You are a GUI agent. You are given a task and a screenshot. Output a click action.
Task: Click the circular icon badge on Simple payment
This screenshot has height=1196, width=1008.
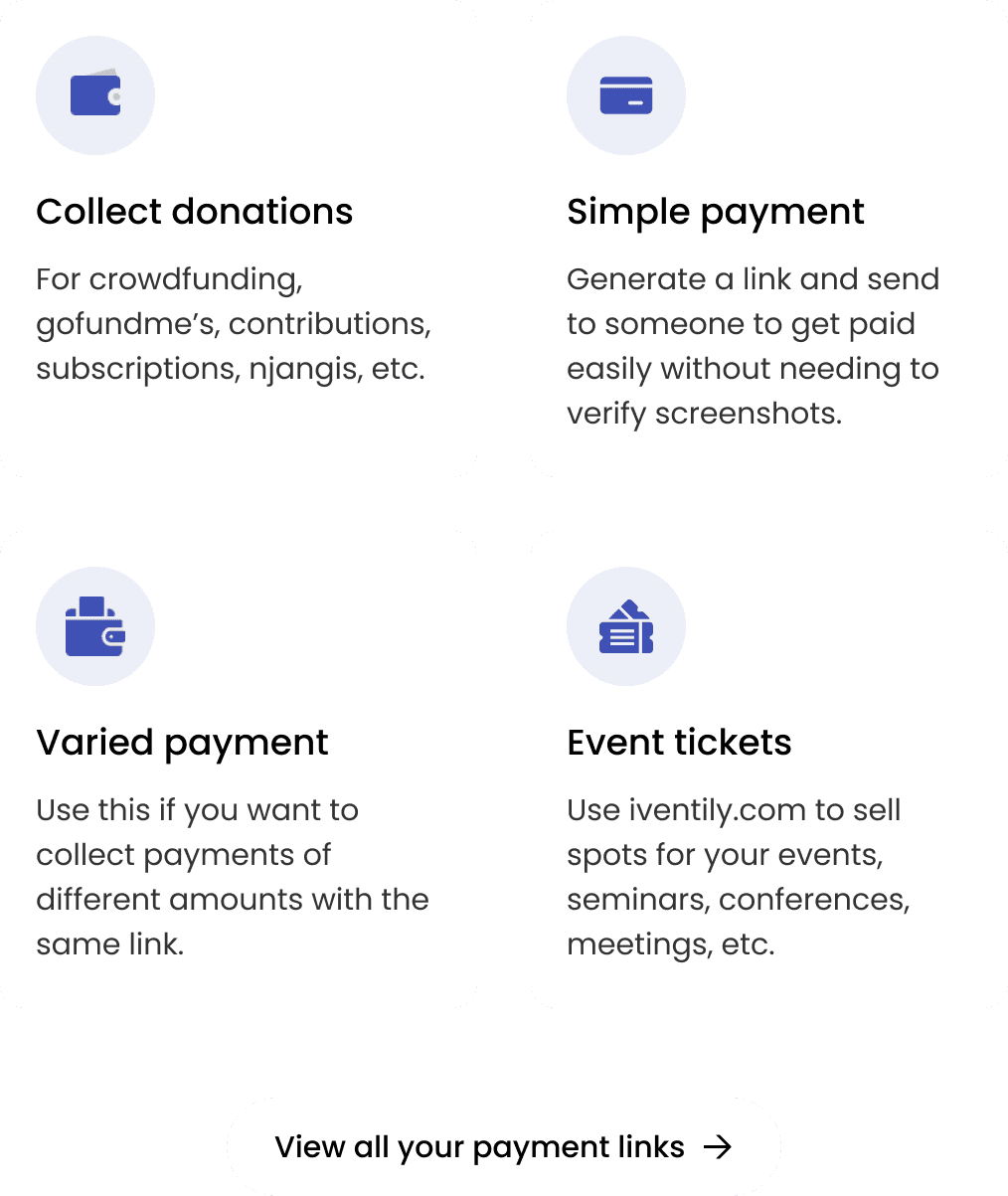626,94
